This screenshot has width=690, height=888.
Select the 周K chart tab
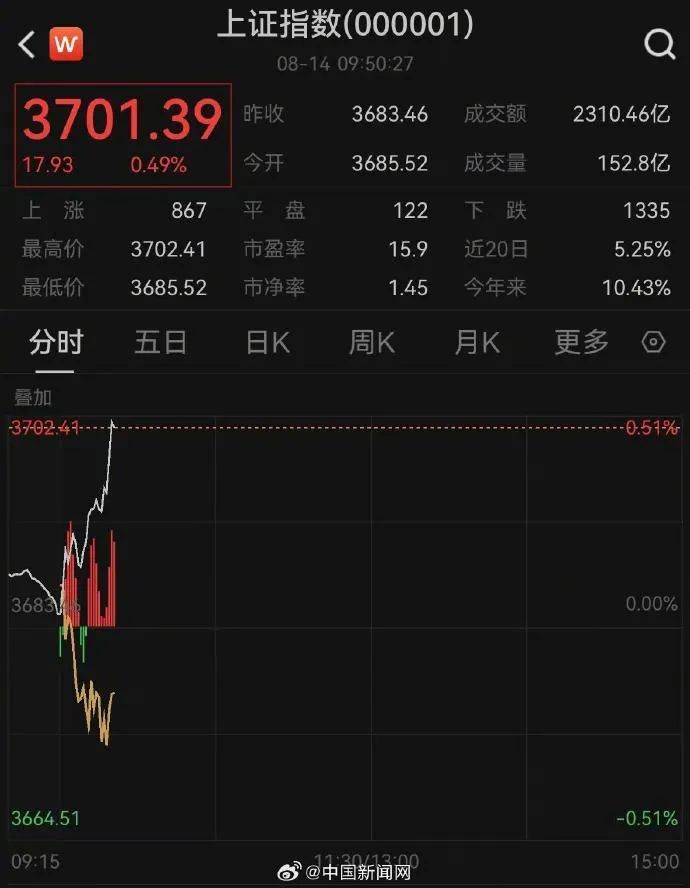(371, 343)
